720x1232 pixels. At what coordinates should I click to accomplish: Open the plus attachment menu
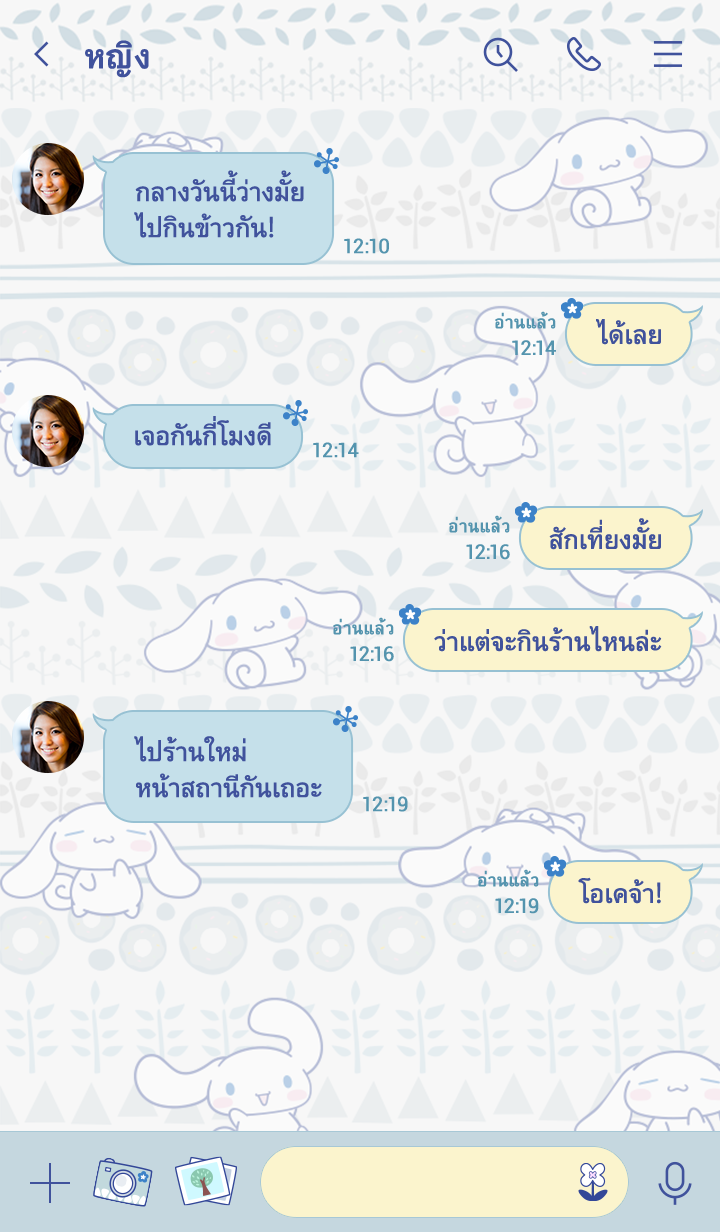click(50, 1183)
